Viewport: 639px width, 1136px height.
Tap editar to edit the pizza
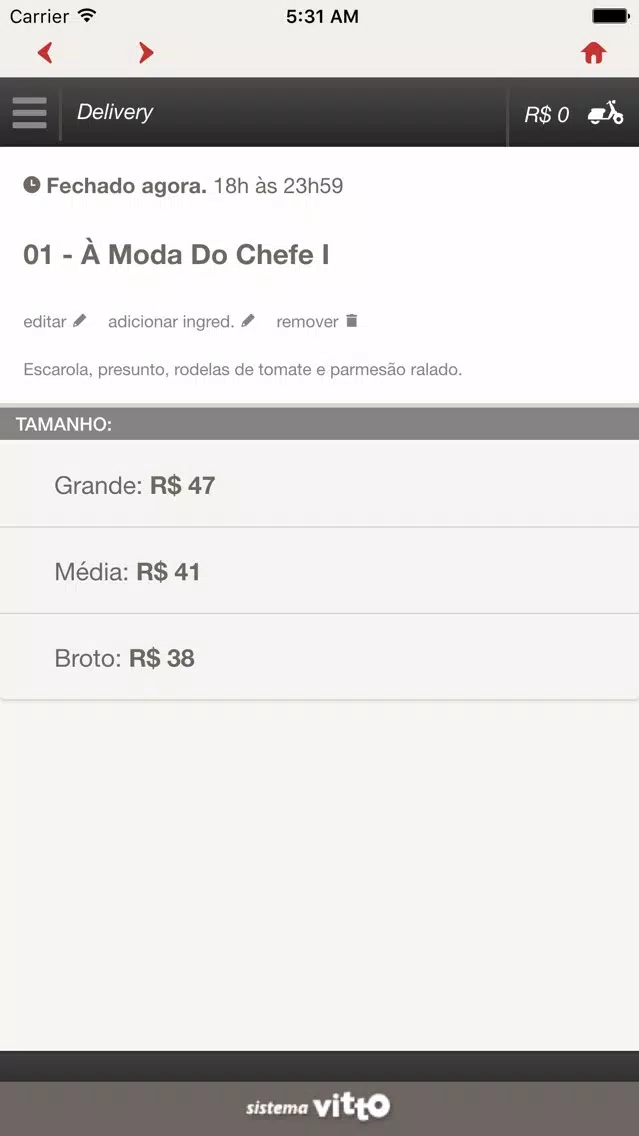(x=55, y=321)
